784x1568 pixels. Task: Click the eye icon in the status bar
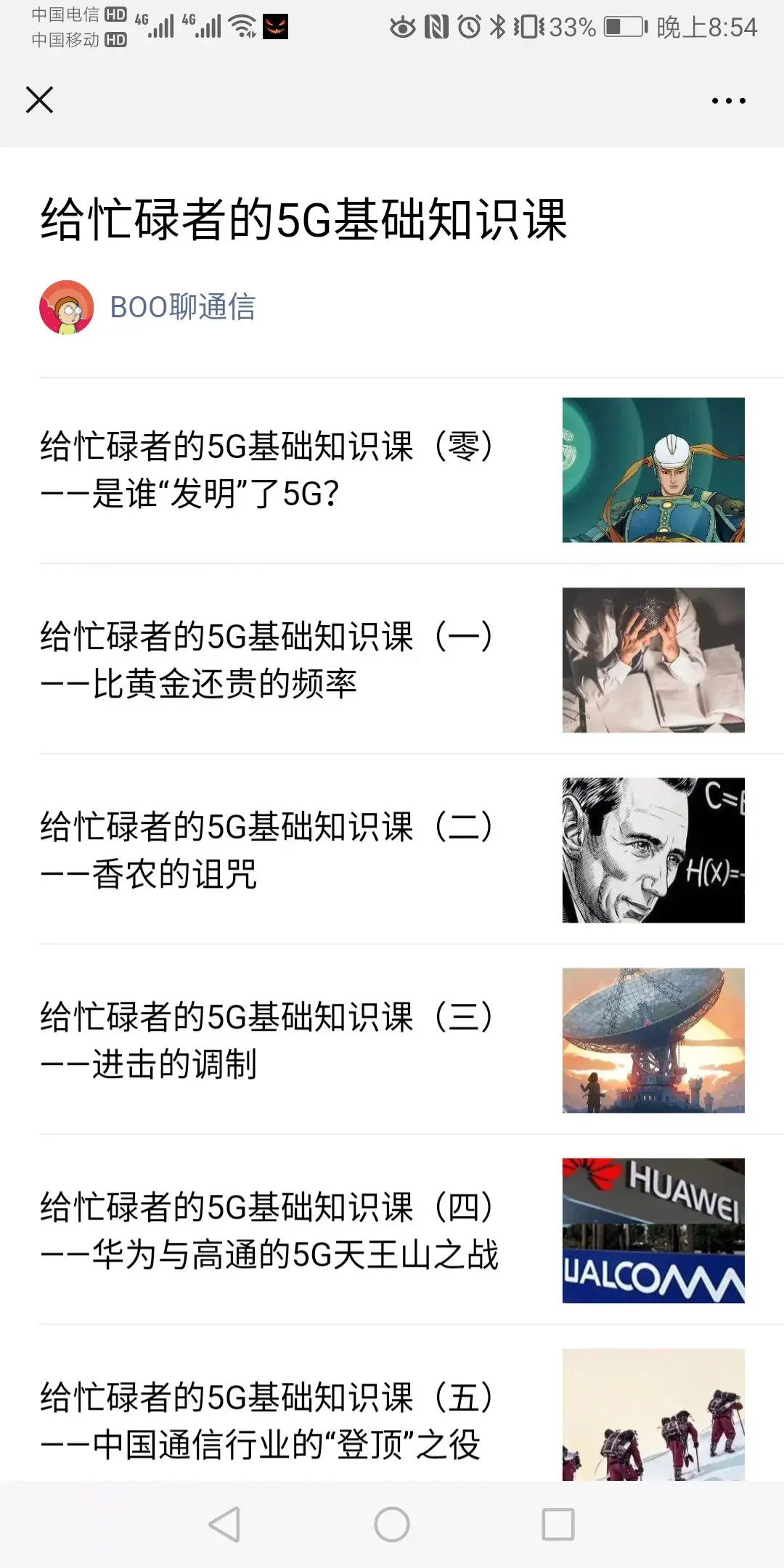click(401, 25)
